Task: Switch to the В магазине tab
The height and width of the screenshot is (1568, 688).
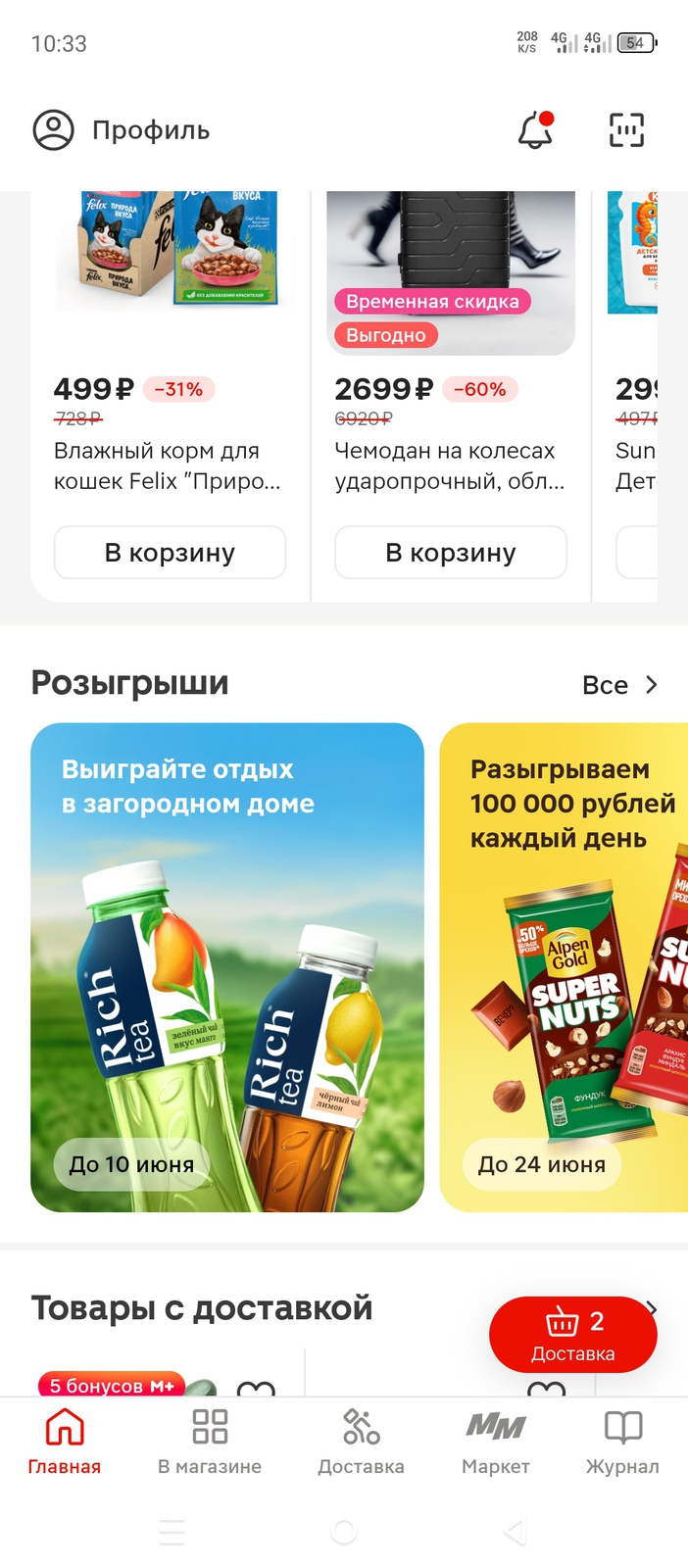Action: click(x=210, y=1441)
